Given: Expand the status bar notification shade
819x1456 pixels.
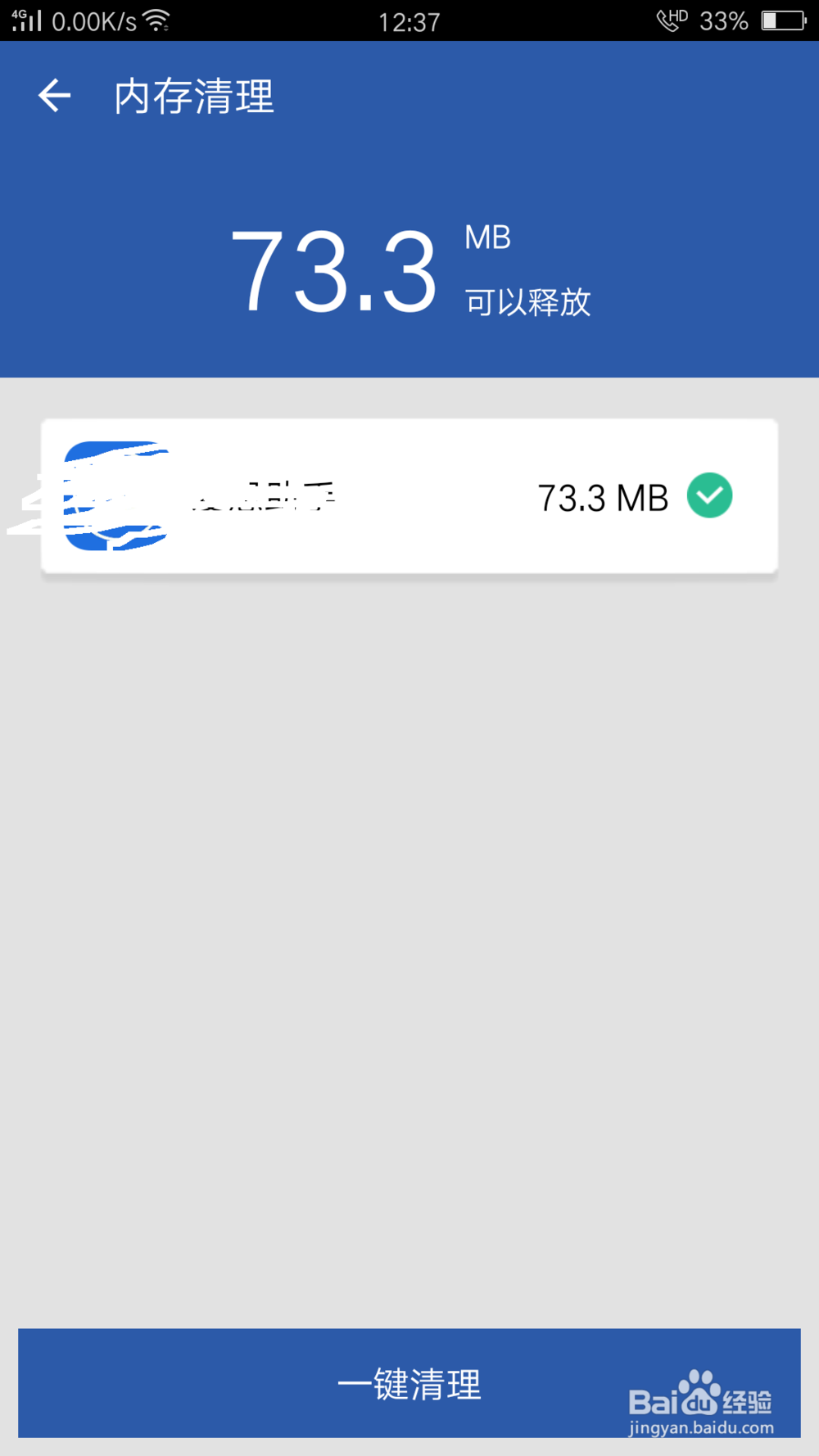Looking at the screenshot, I should [x=409, y=20].
